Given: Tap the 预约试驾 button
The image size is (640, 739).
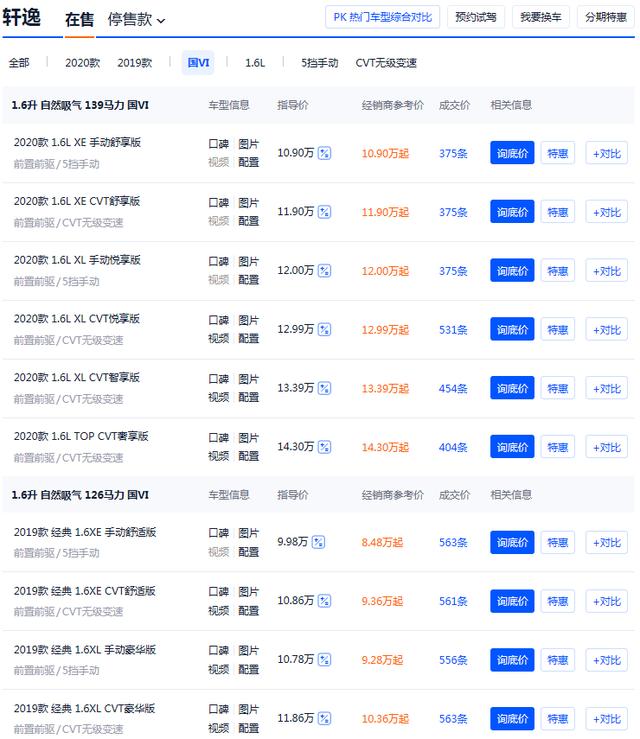Looking at the screenshot, I should click(x=476, y=17).
